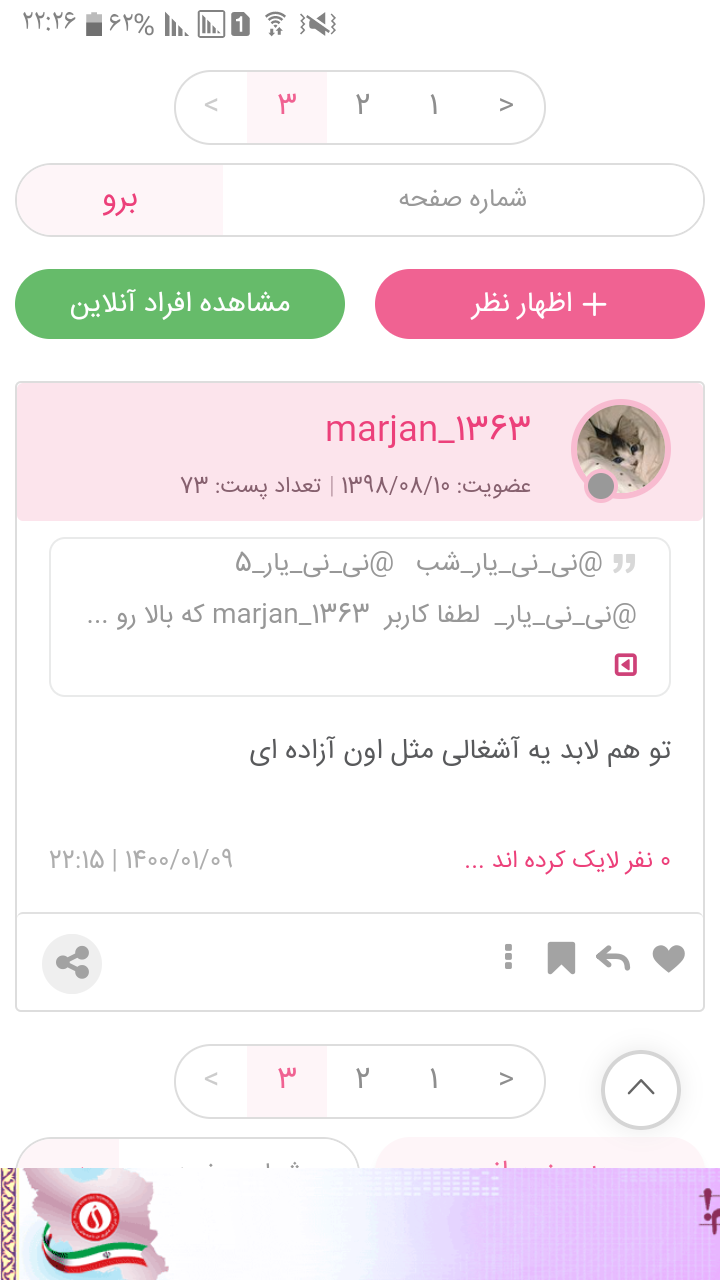The height and width of the screenshot is (1280, 720).
Task: Bookmark marjan_۱۳۶۳'s post
Action: pyautogui.click(x=561, y=959)
